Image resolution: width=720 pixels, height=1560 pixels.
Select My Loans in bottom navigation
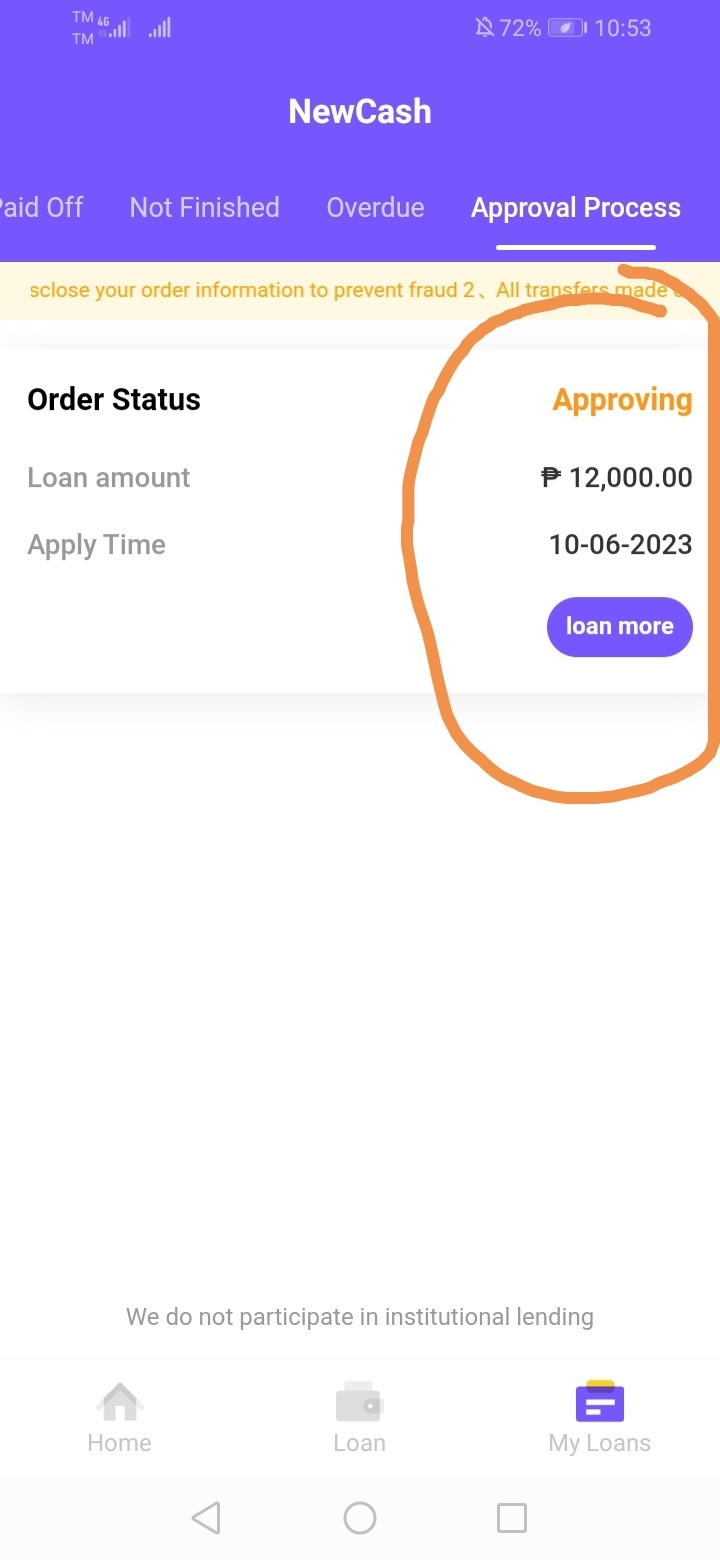point(600,1418)
